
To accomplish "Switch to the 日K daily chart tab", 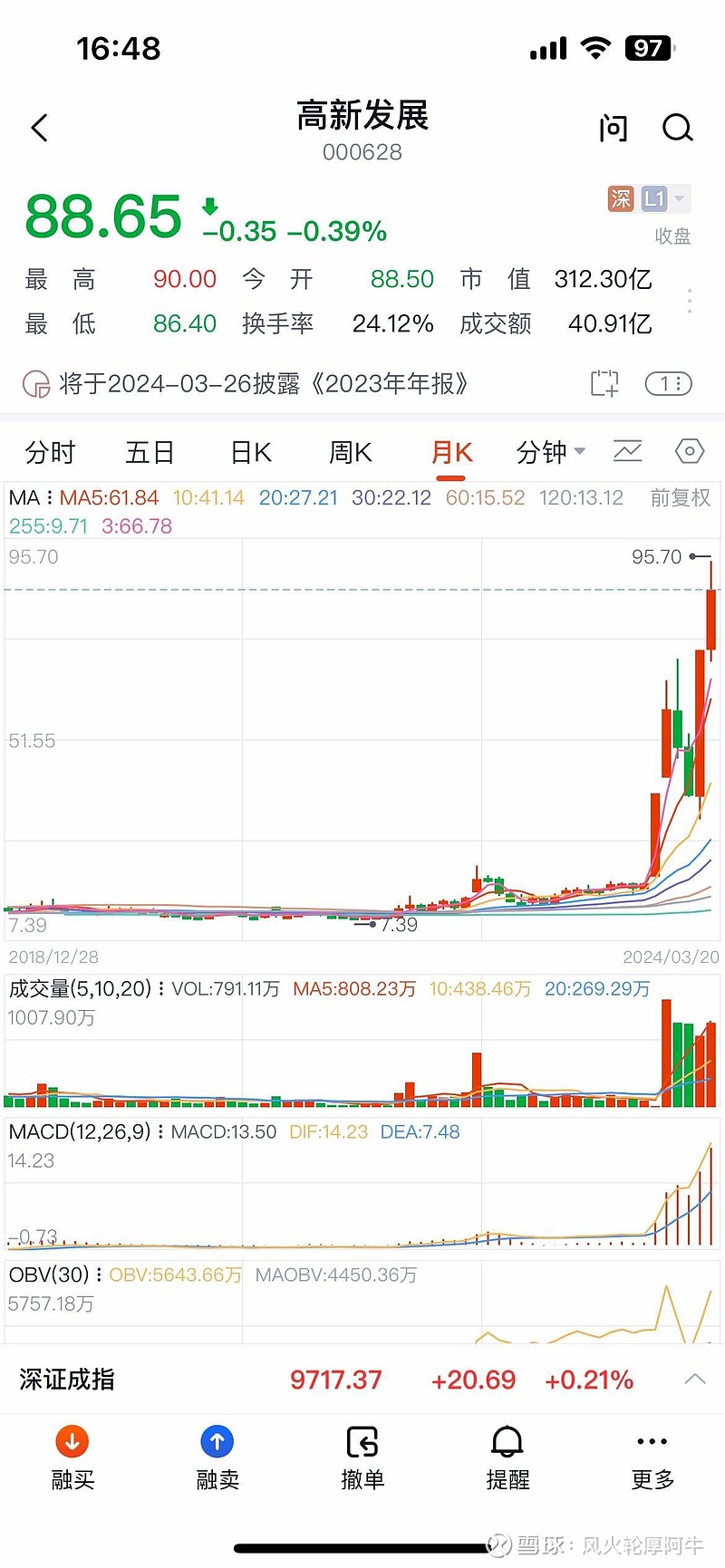I will pyautogui.click(x=249, y=451).
